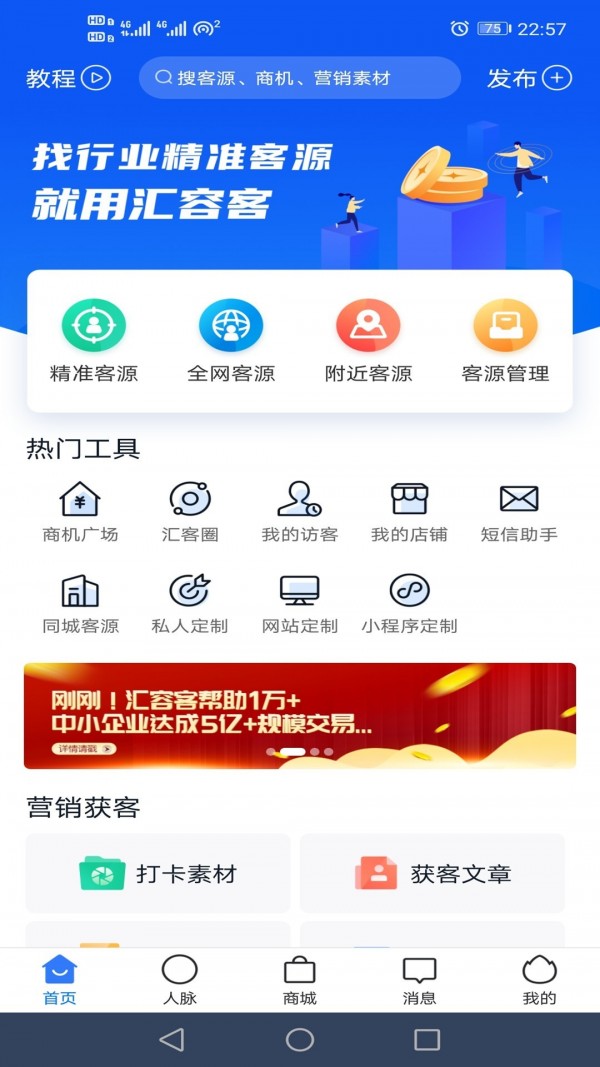Image resolution: width=600 pixels, height=1067 pixels.
Task: Open 精准客源
Action: click(x=94, y=342)
